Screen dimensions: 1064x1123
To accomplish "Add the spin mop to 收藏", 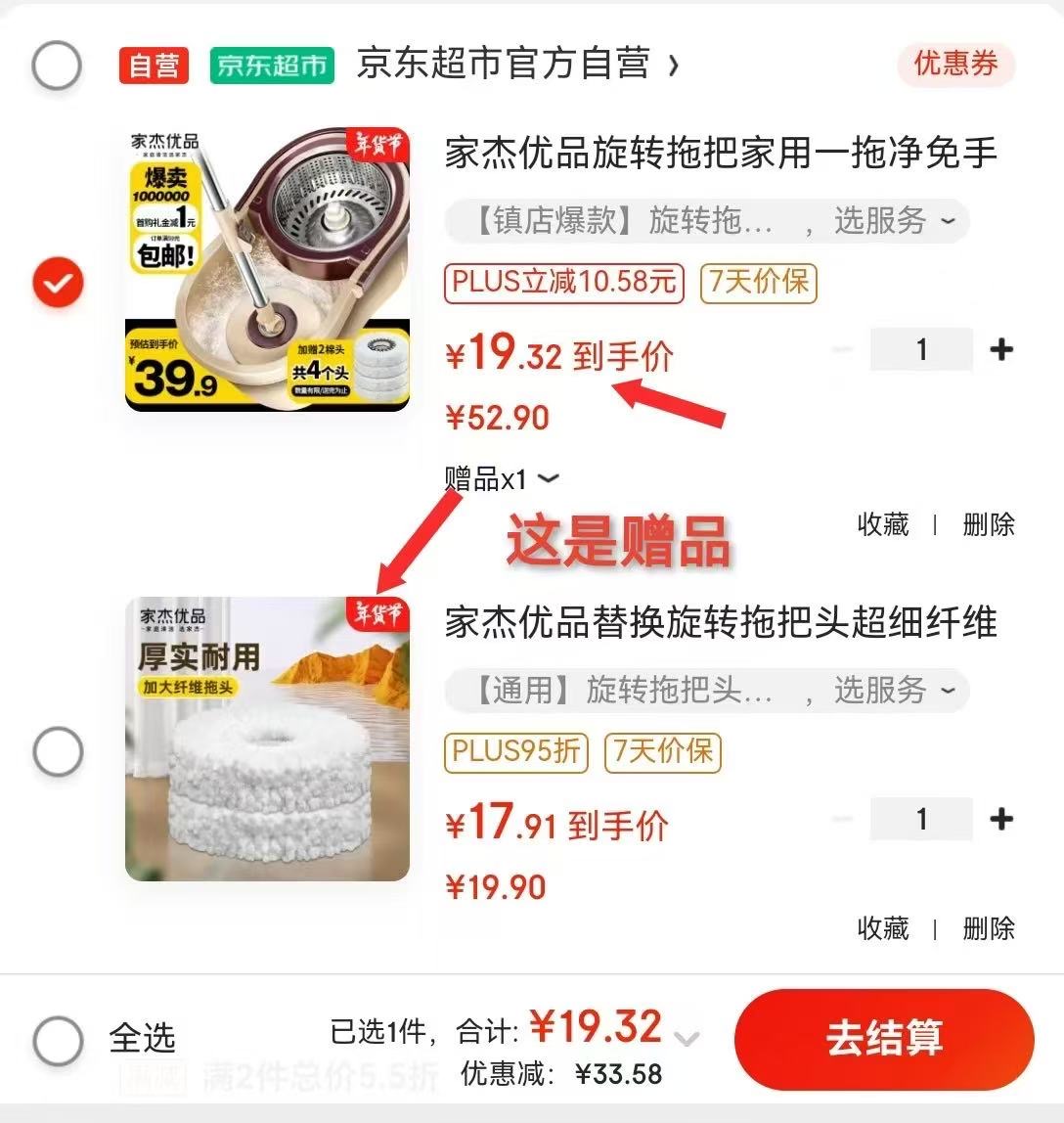I will (x=882, y=524).
